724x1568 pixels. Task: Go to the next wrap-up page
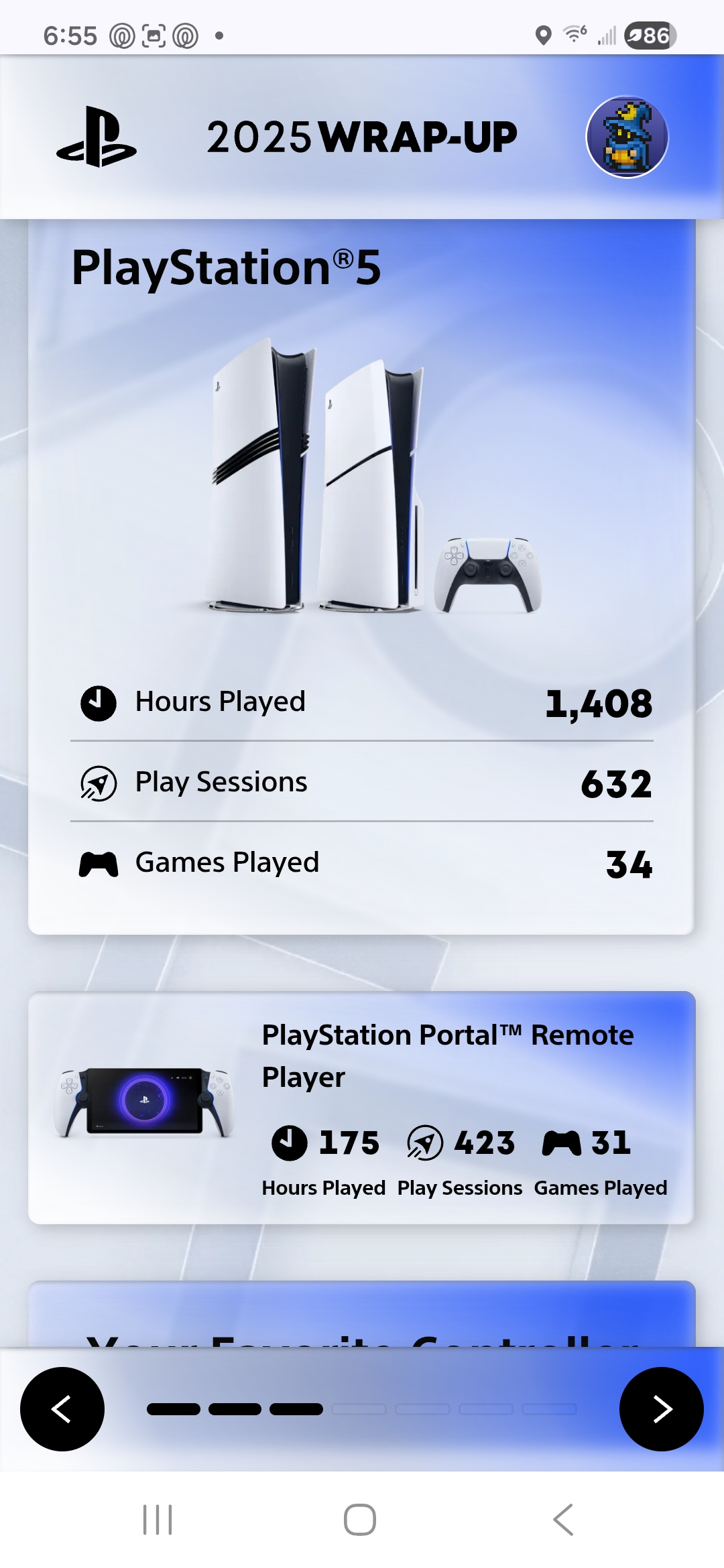(x=661, y=1409)
